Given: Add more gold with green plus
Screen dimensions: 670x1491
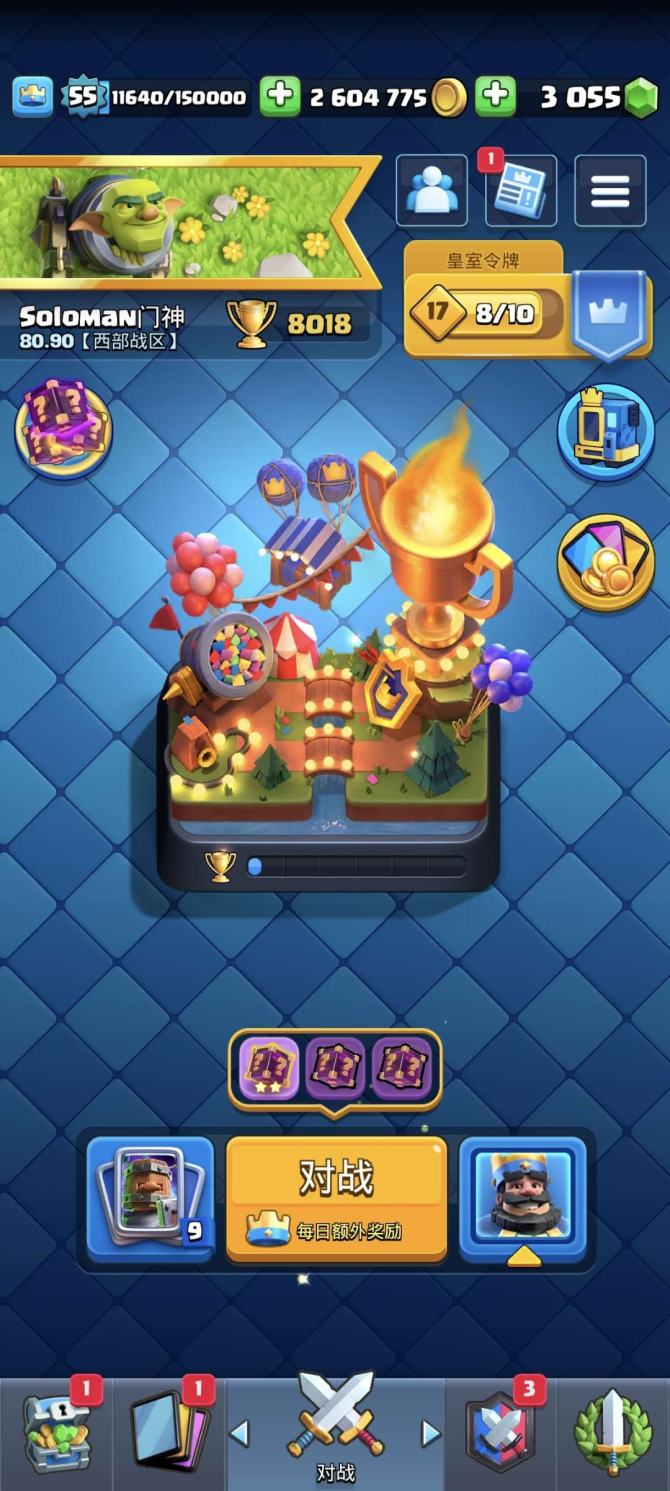Looking at the screenshot, I should click(280, 97).
